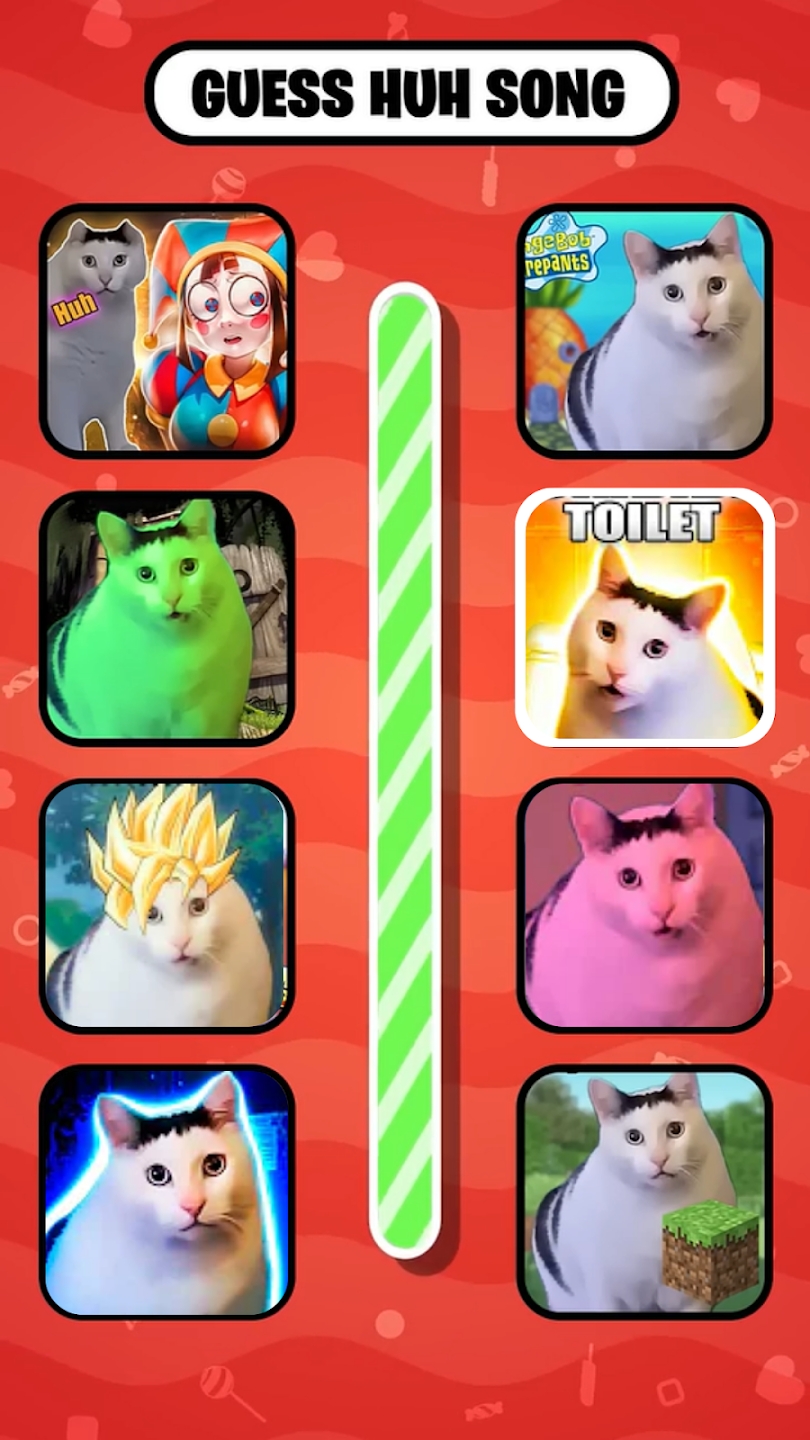810x1440 pixels.
Task: Choose the Super Saiyan hair cat tile
Action: click(x=167, y=905)
